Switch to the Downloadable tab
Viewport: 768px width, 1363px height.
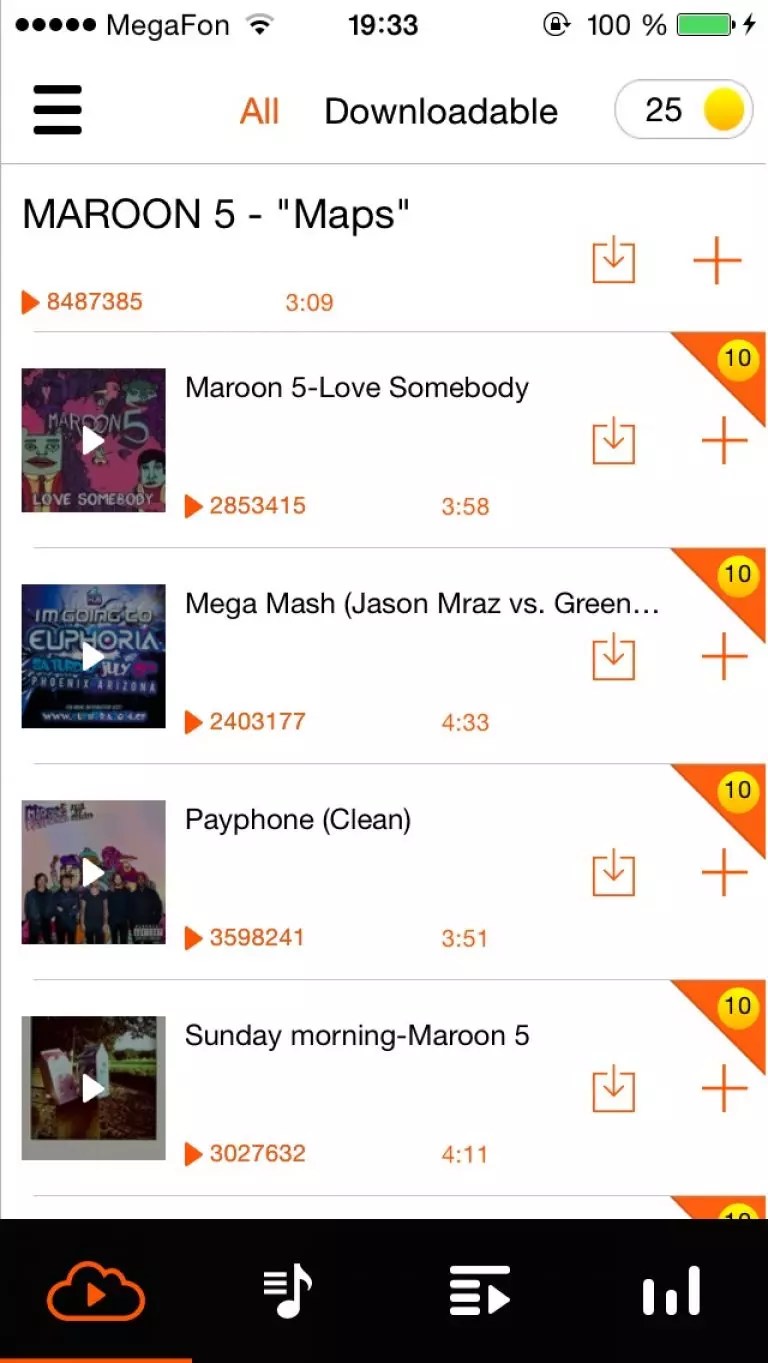441,111
